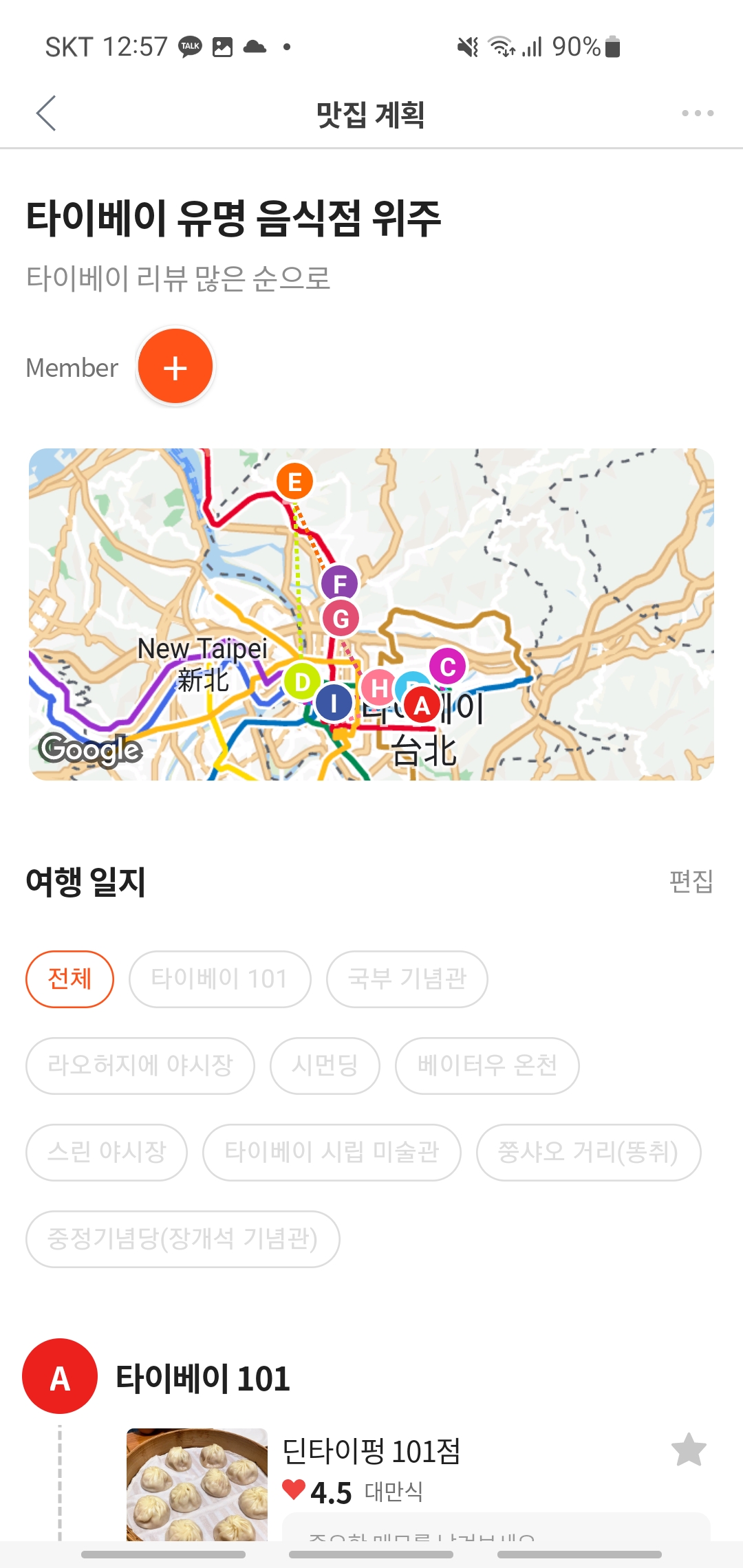Filter by the 스린 야시장 chip
Image resolution: width=743 pixels, height=1568 pixels.
tap(107, 1152)
